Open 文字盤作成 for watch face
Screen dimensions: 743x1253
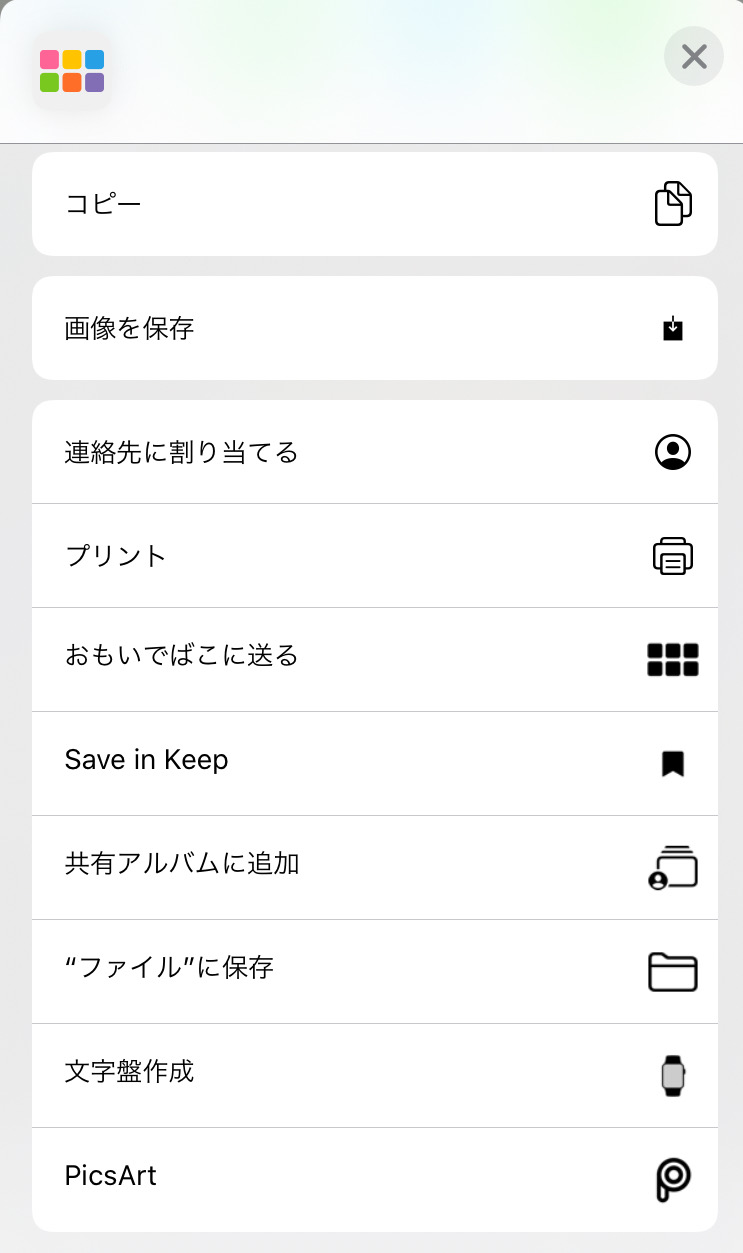point(375,1076)
